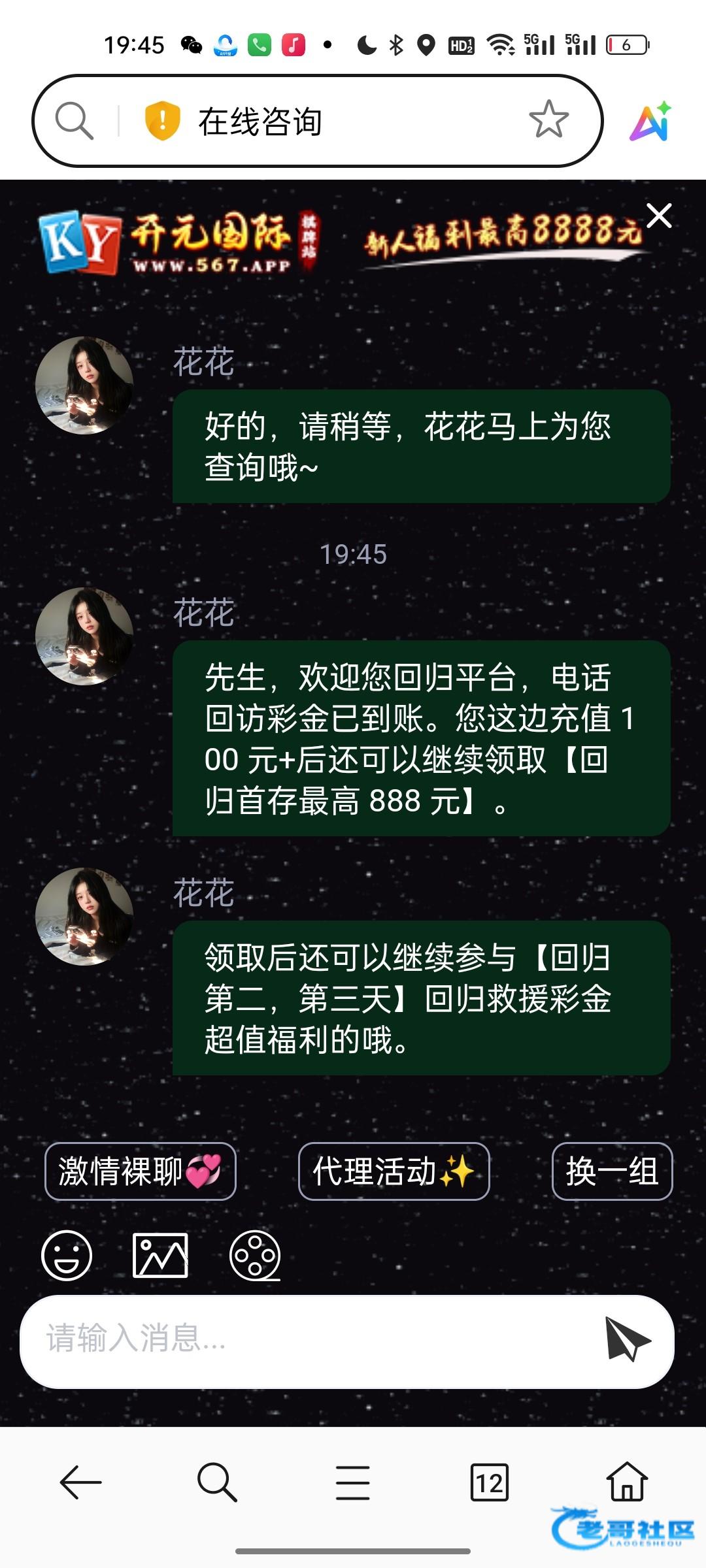Image resolution: width=706 pixels, height=1568 pixels.
Task: Go to the browser home page
Action: click(627, 1481)
